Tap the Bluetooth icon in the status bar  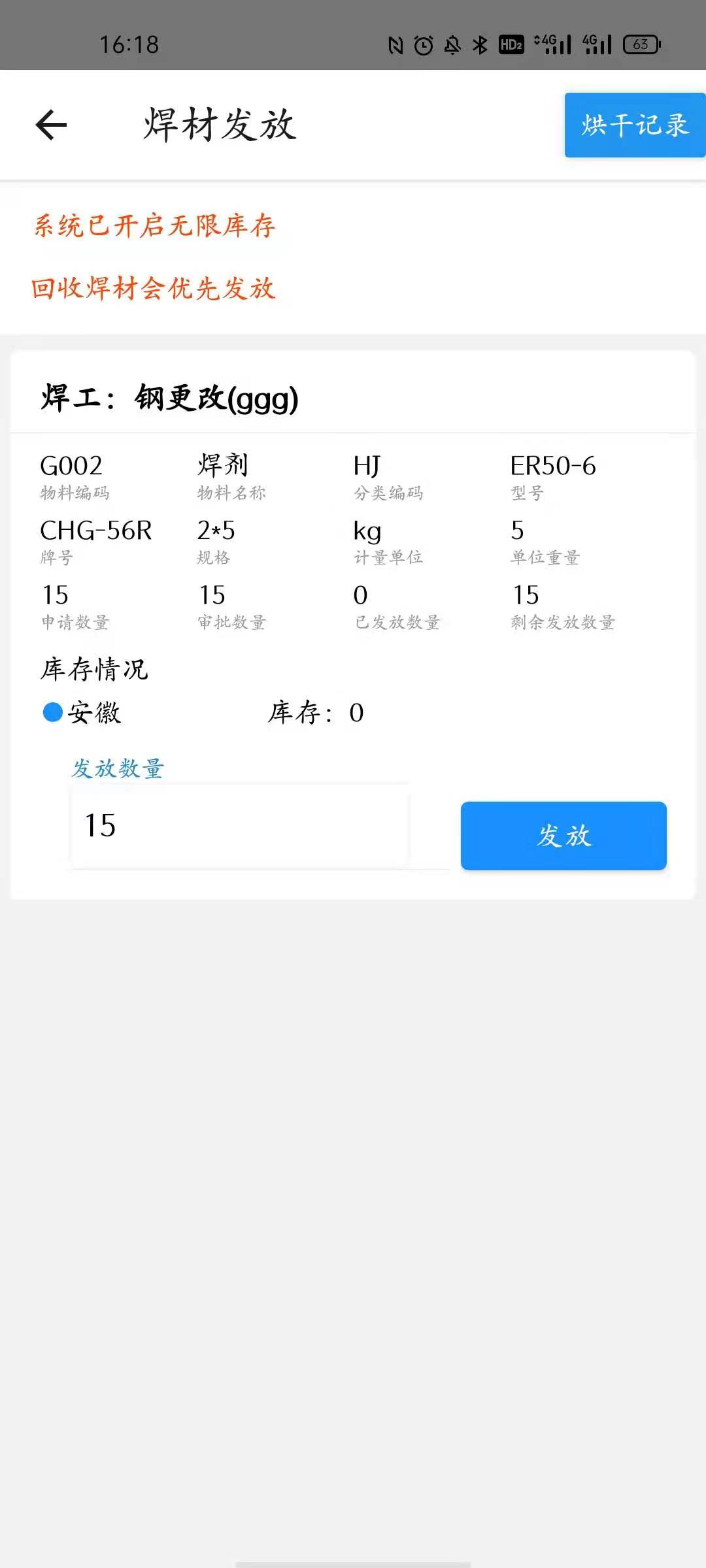[x=480, y=44]
